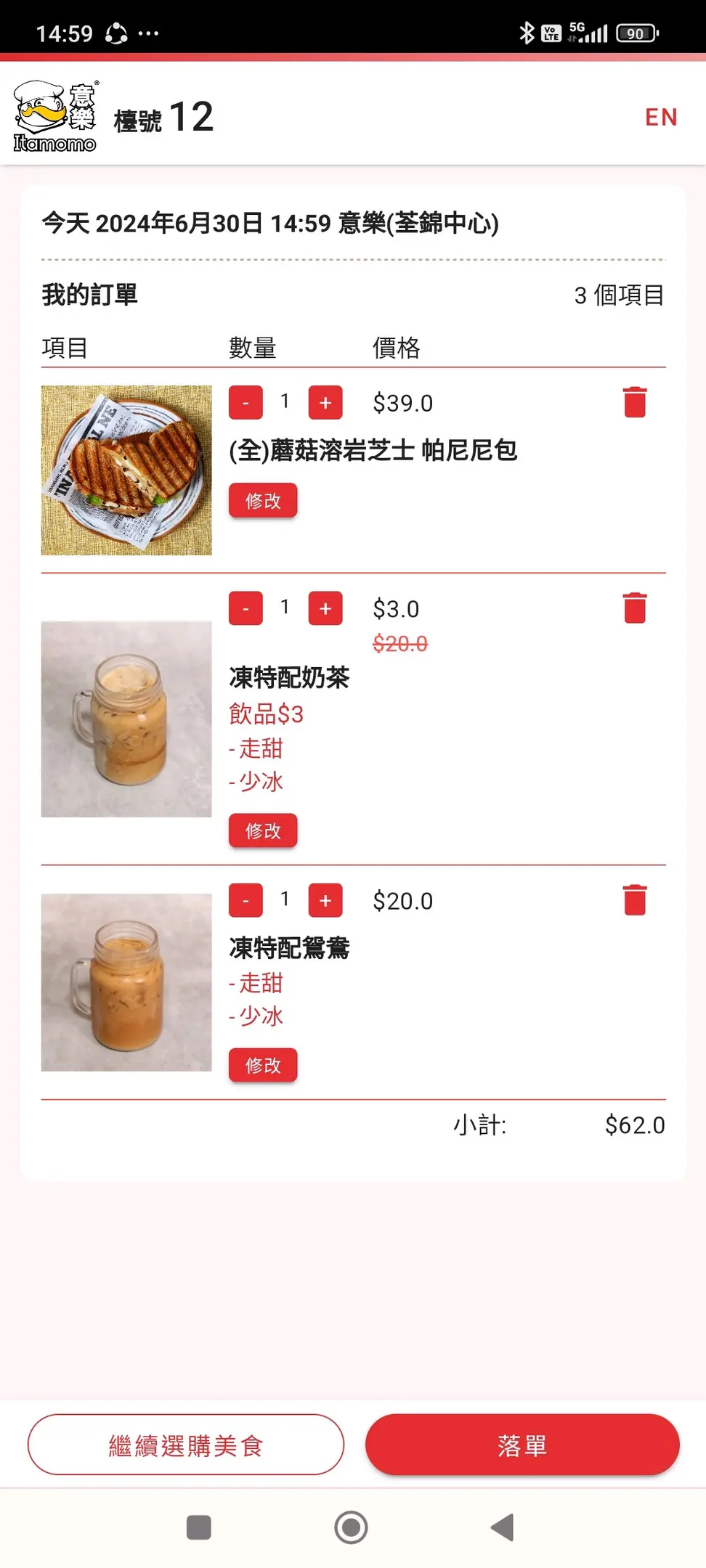Delete 凍特配鴛鴦 from the order

click(635, 900)
